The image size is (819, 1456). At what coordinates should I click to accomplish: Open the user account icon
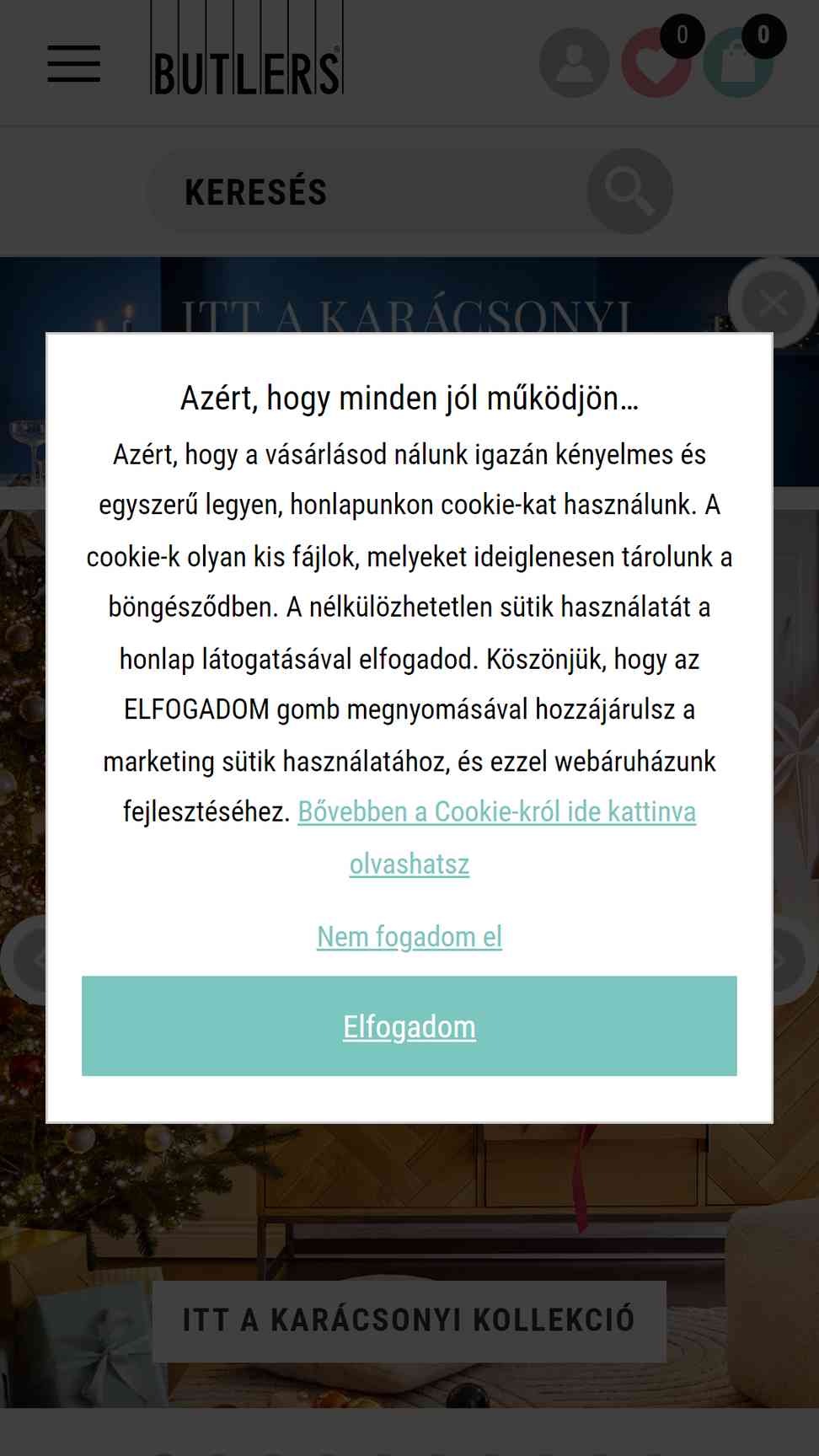575,62
